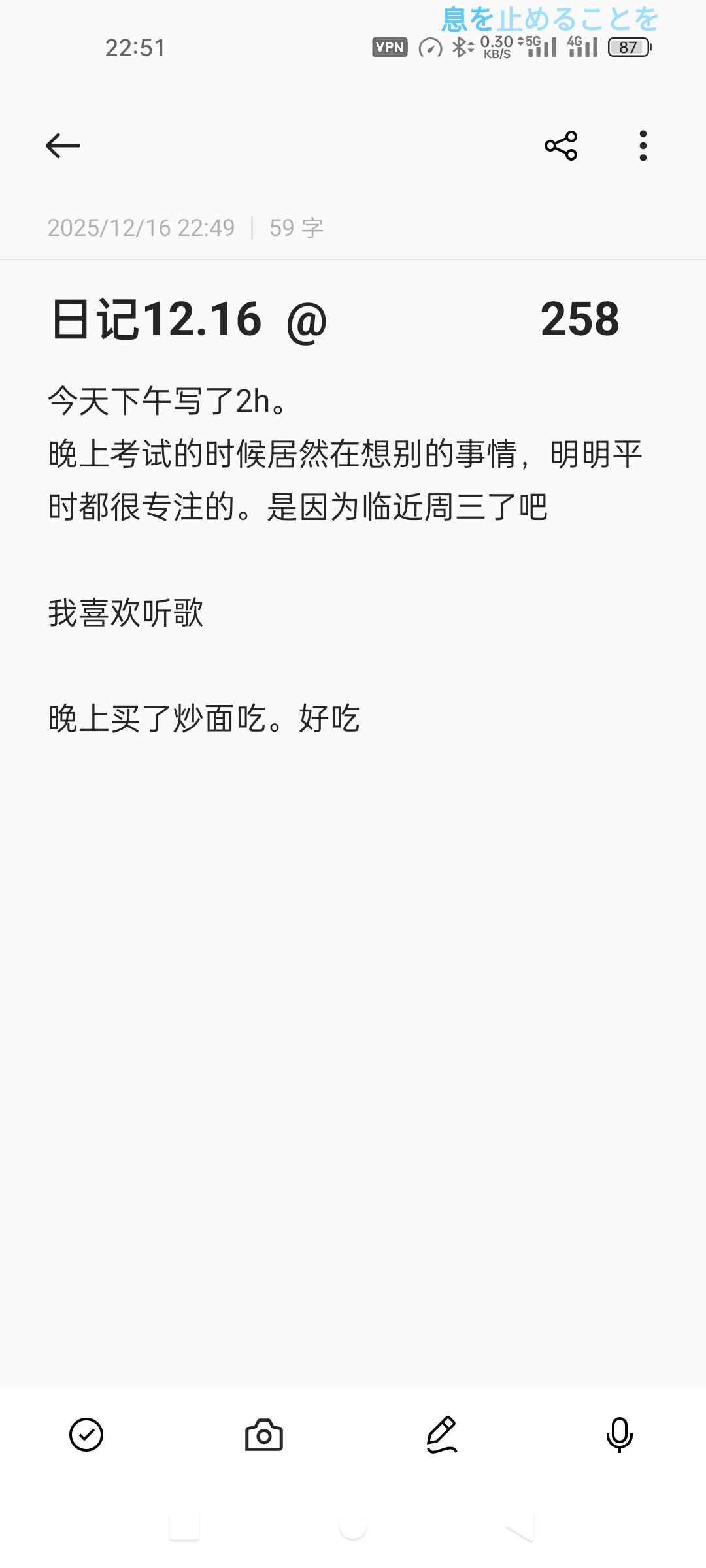Tap the VPN indicator in the status bar

(388, 47)
